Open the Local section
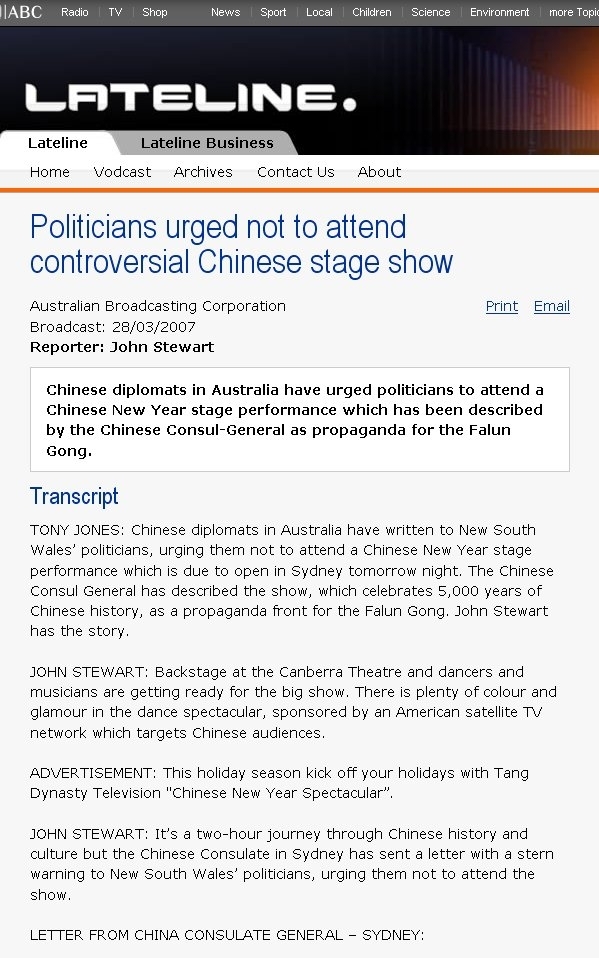This screenshot has height=958, width=599. 319,12
